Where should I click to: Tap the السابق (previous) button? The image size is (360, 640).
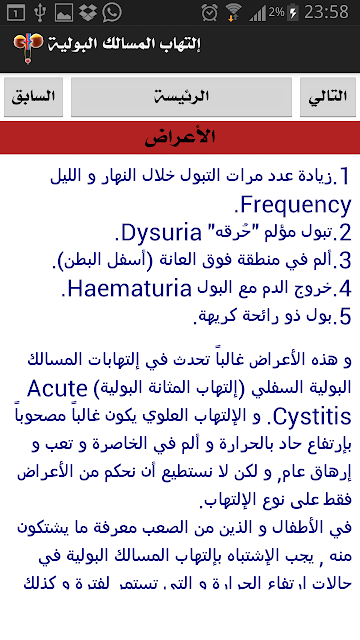(x=33, y=97)
